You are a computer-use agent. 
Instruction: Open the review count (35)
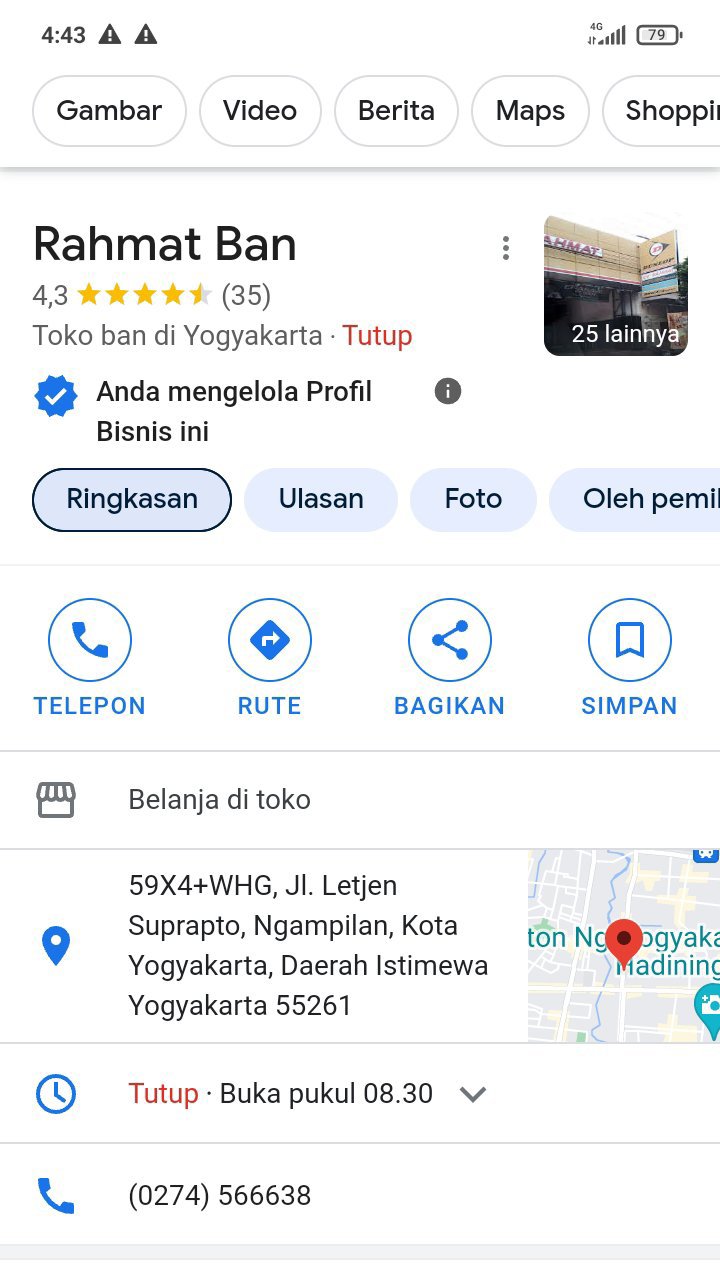click(246, 295)
